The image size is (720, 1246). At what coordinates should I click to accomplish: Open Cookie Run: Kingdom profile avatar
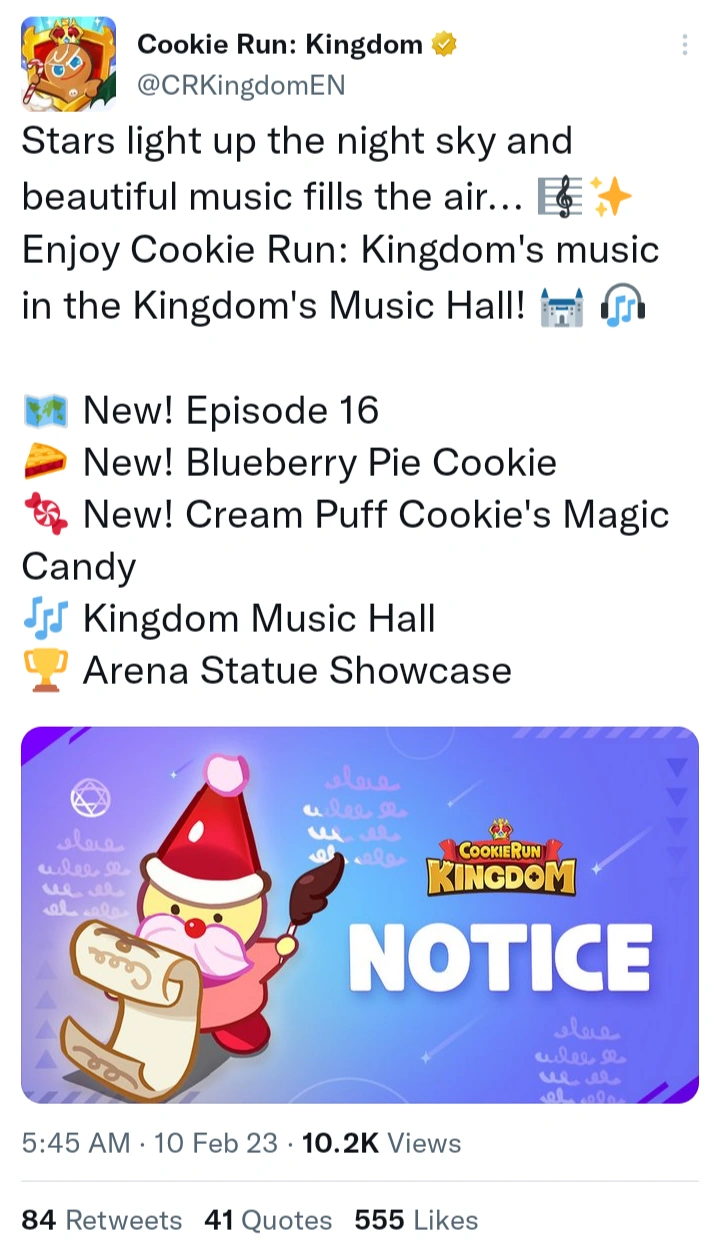(x=68, y=63)
